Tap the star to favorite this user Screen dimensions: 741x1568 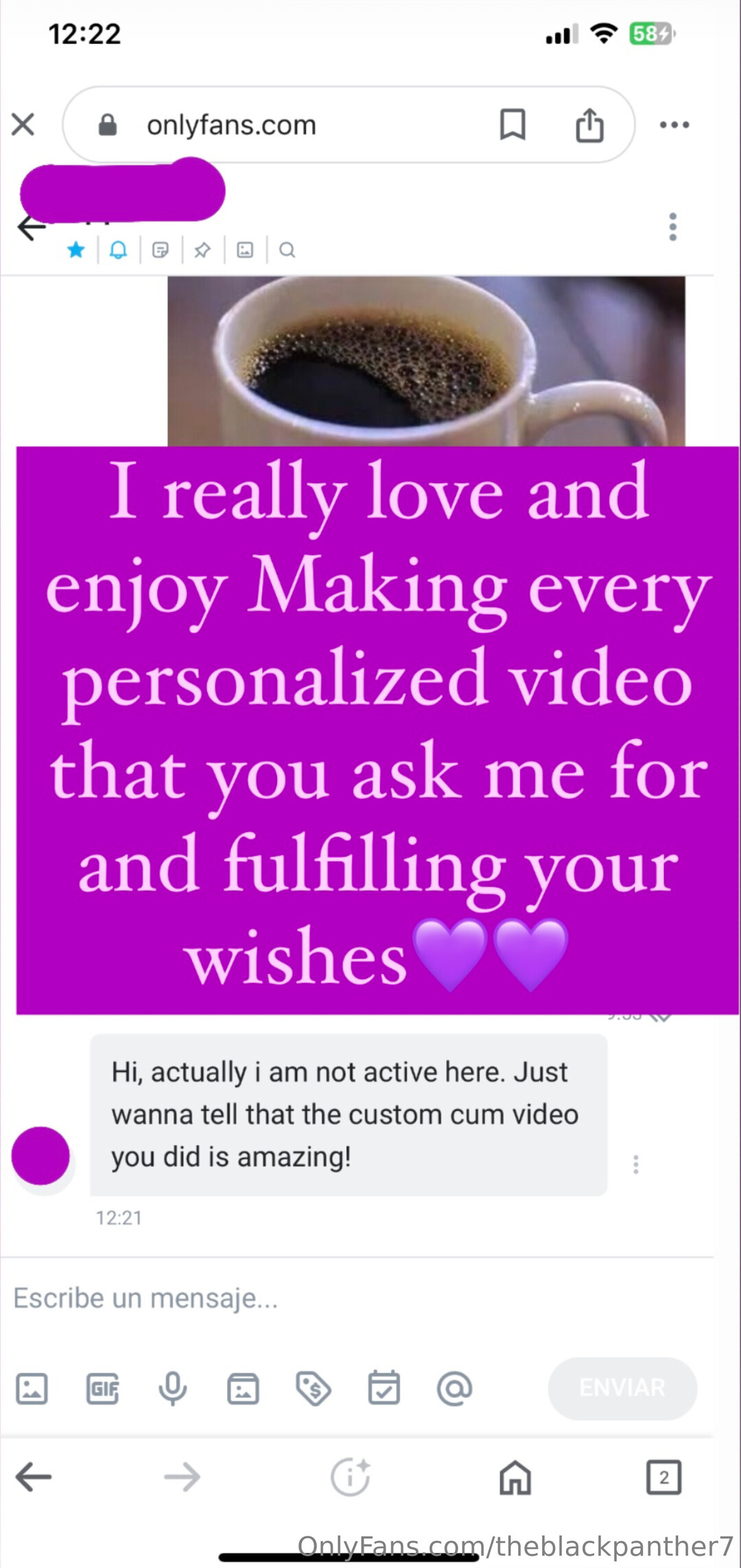click(76, 250)
